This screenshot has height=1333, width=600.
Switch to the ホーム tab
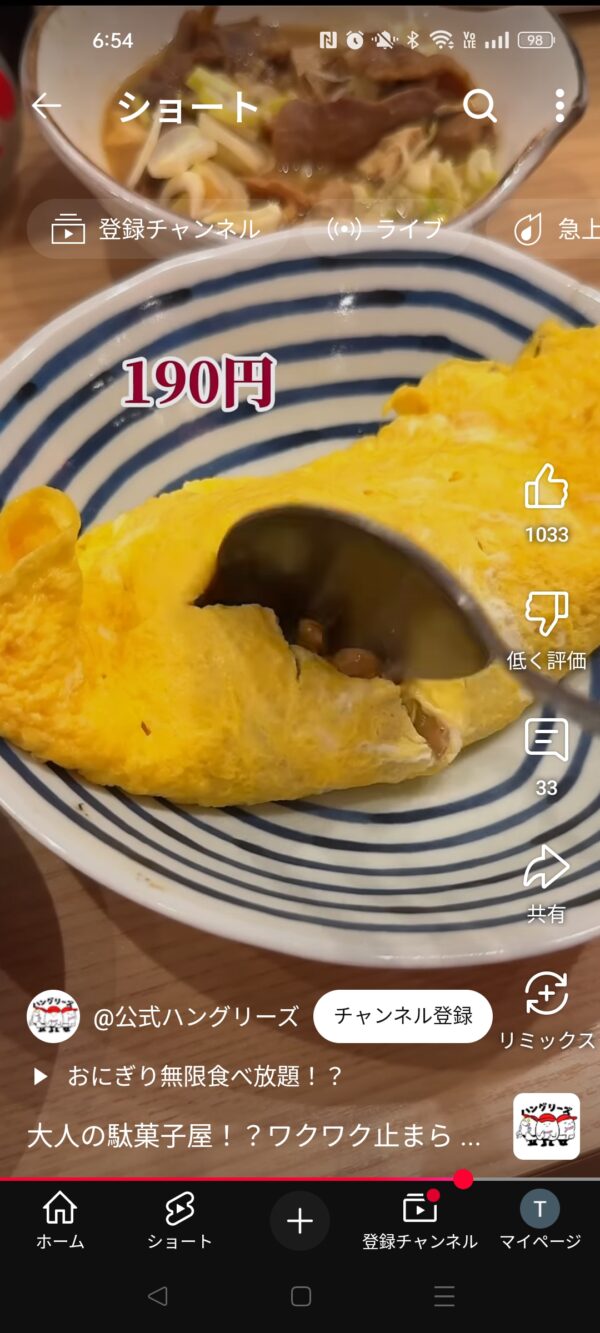[x=60, y=1221]
